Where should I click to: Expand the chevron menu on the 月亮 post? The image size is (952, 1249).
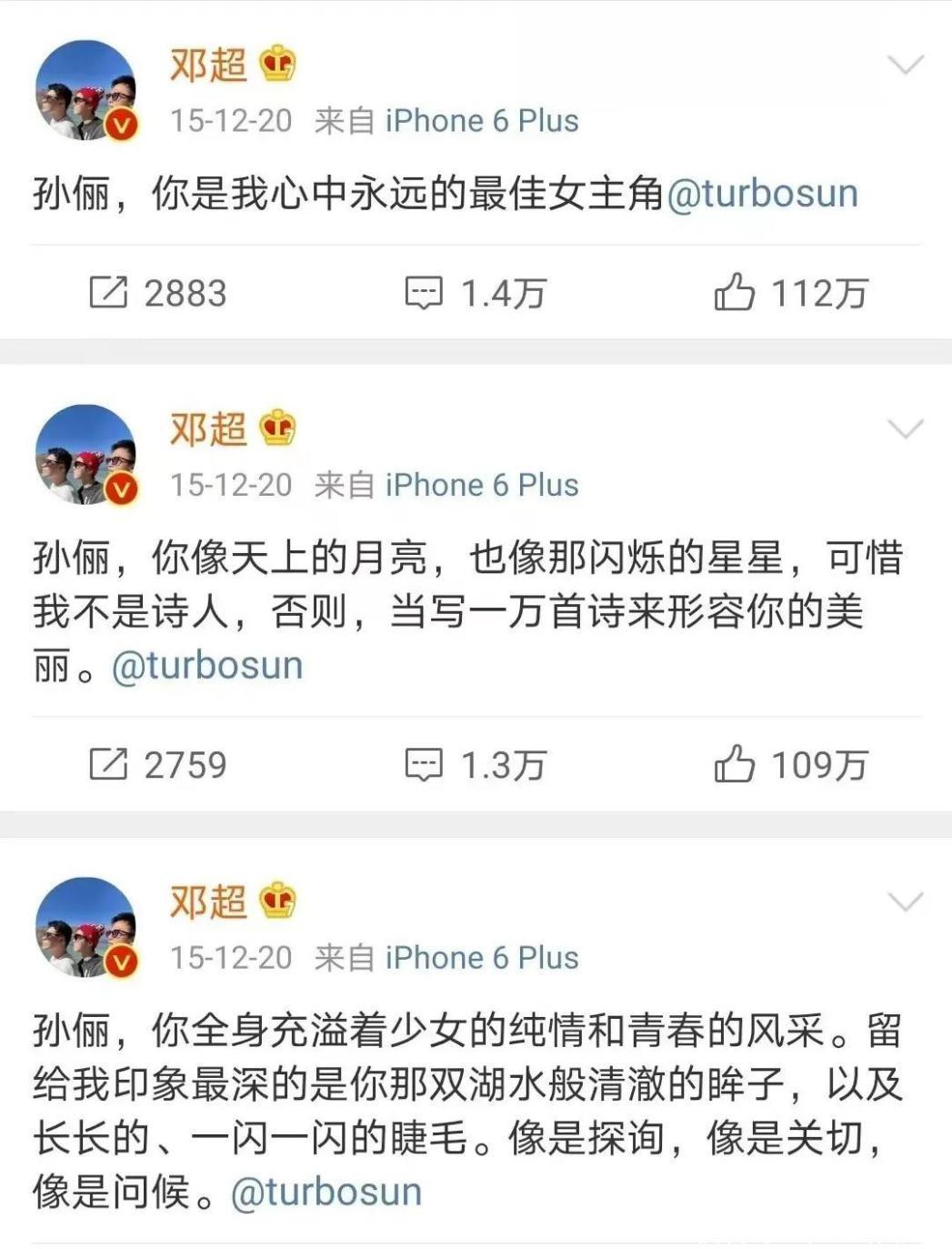pyautogui.click(x=905, y=428)
